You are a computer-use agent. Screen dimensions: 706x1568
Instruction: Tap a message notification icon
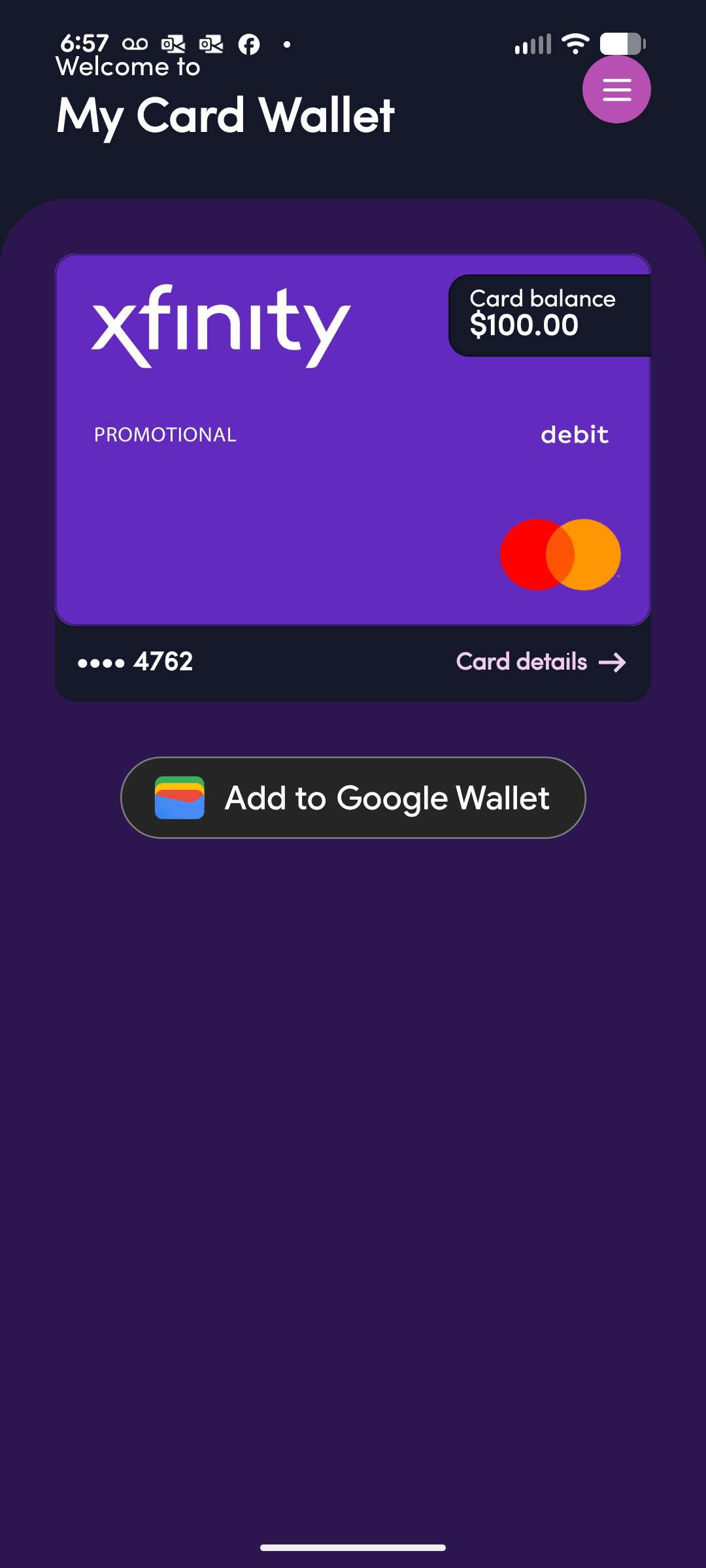point(172,43)
